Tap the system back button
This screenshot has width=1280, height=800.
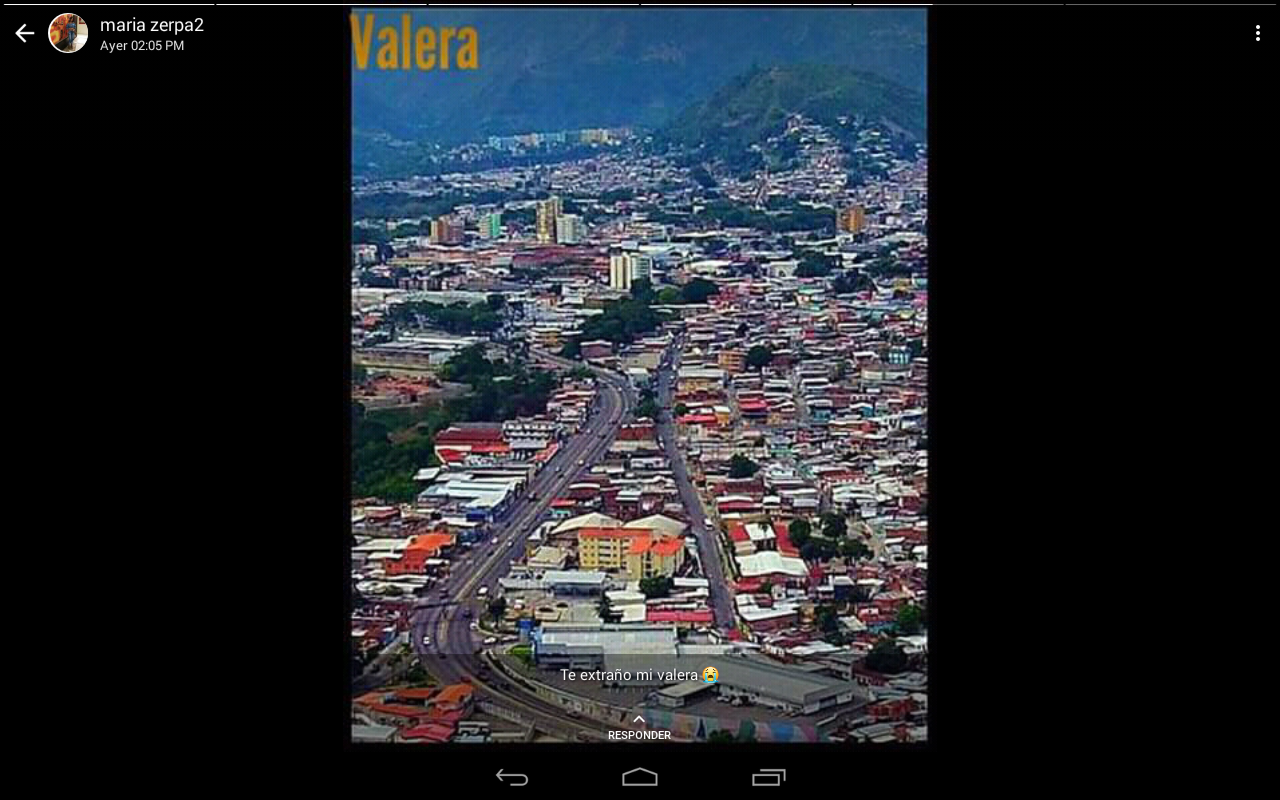tap(512, 777)
